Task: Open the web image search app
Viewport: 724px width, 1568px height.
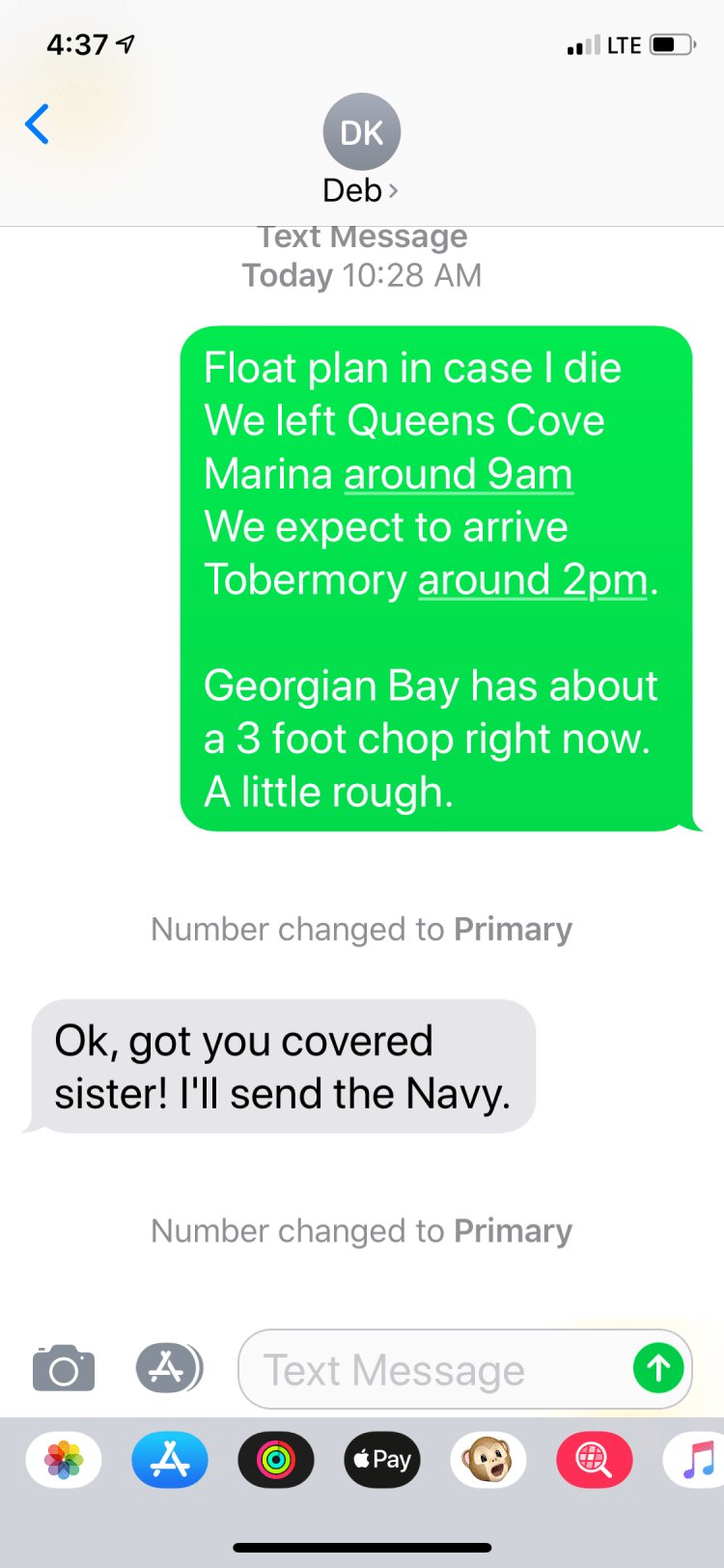Action: click(x=595, y=1459)
